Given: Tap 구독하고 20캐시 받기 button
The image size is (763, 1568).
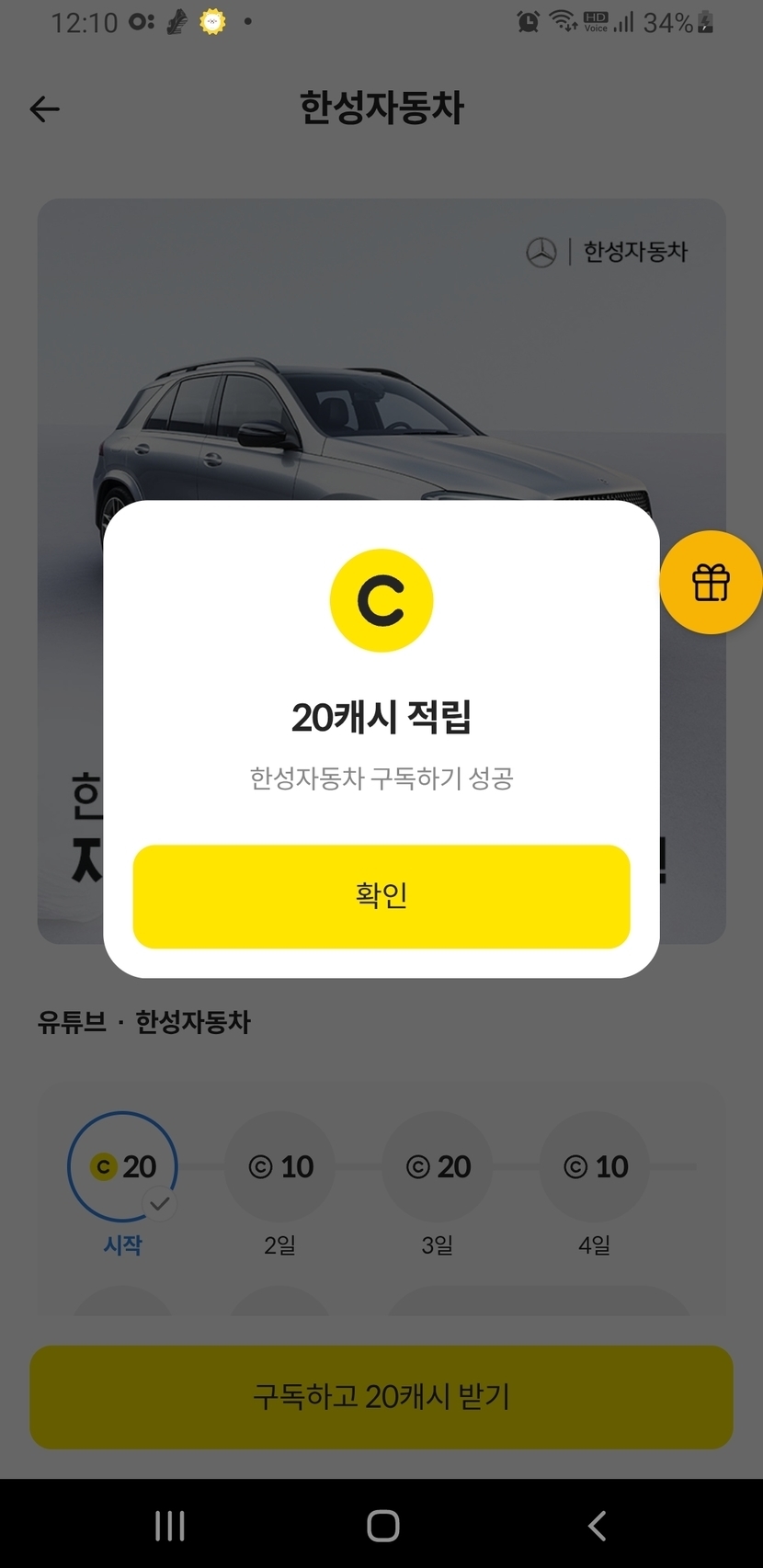Looking at the screenshot, I should coord(381,1397).
